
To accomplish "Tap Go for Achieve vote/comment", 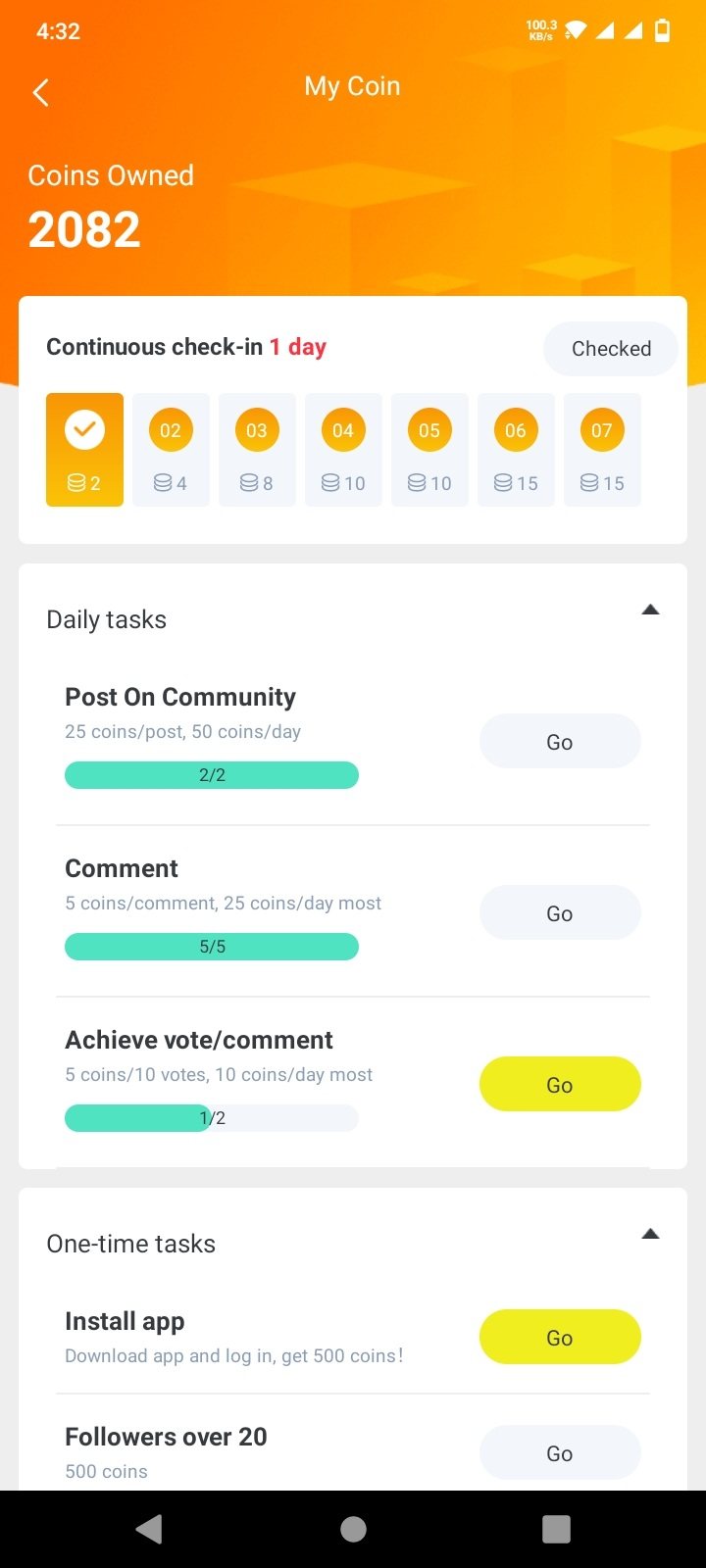I will coord(560,1085).
